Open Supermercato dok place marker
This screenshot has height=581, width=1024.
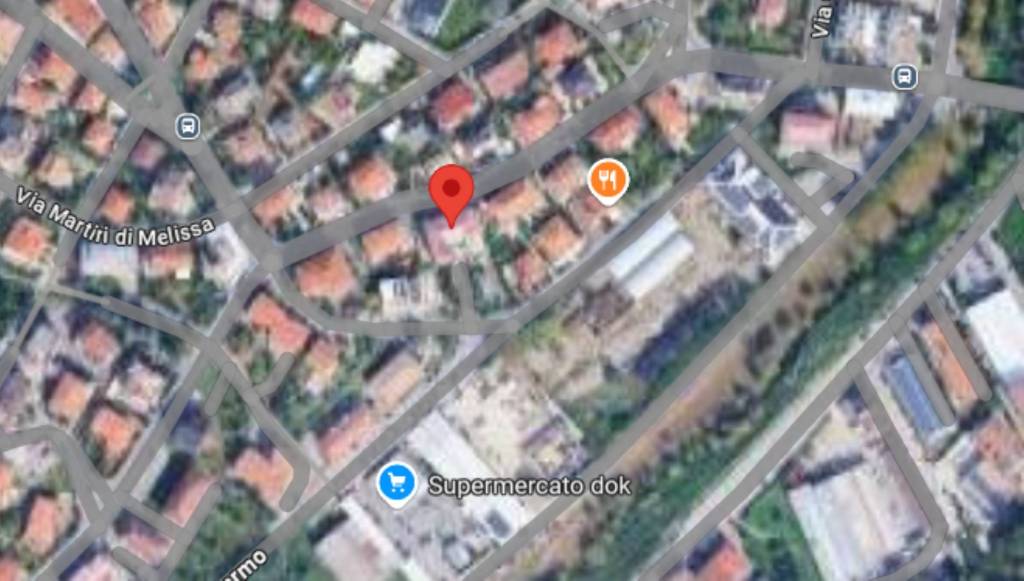pos(397,484)
